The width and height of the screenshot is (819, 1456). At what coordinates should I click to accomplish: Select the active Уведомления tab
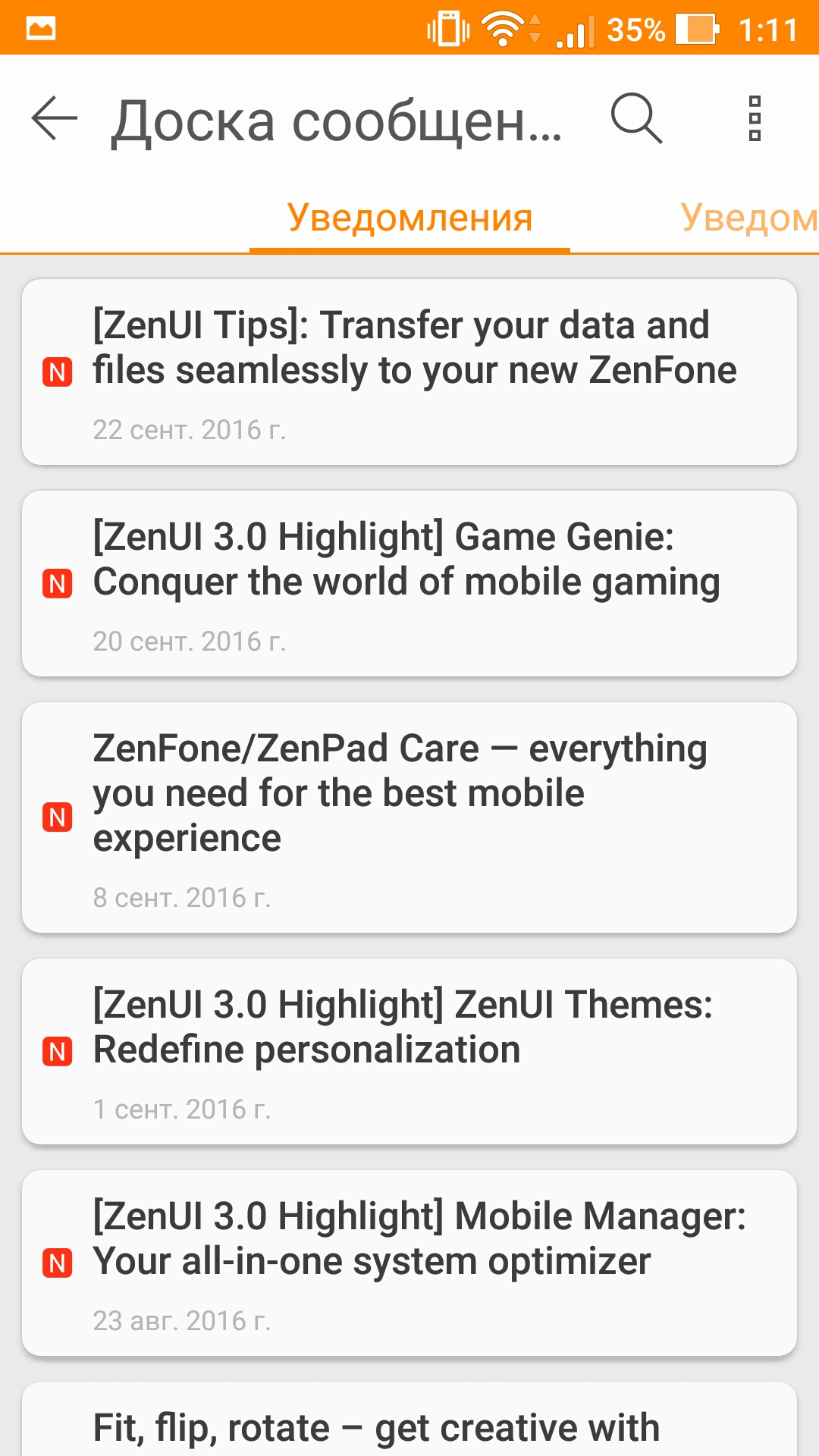(x=409, y=218)
